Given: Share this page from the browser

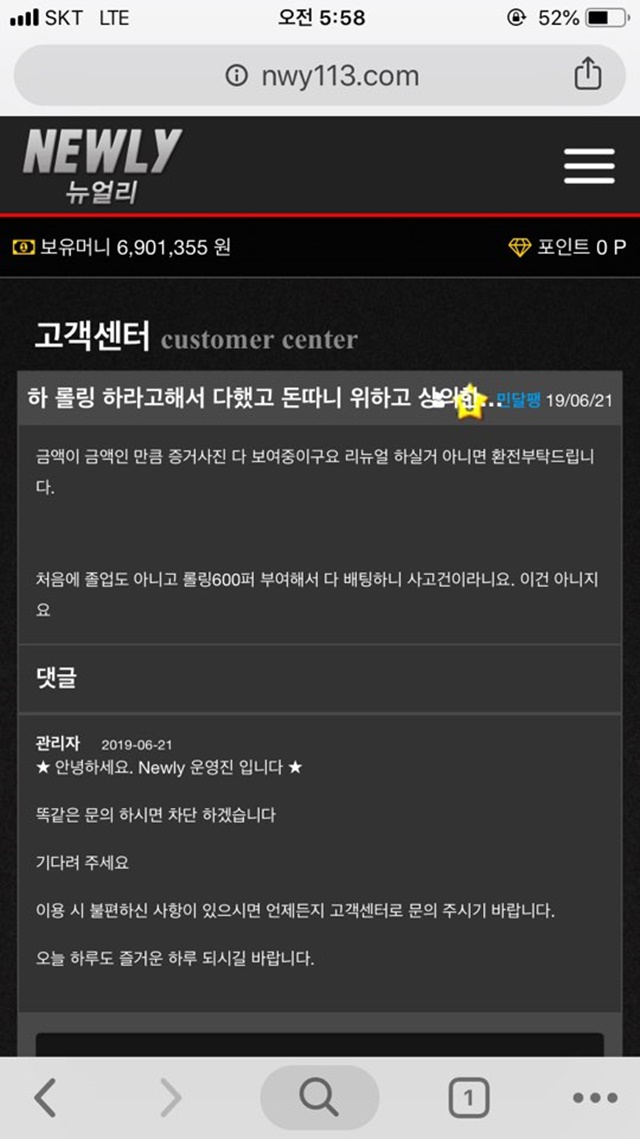Looking at the screenshot, I should click(x=588, y=75).
